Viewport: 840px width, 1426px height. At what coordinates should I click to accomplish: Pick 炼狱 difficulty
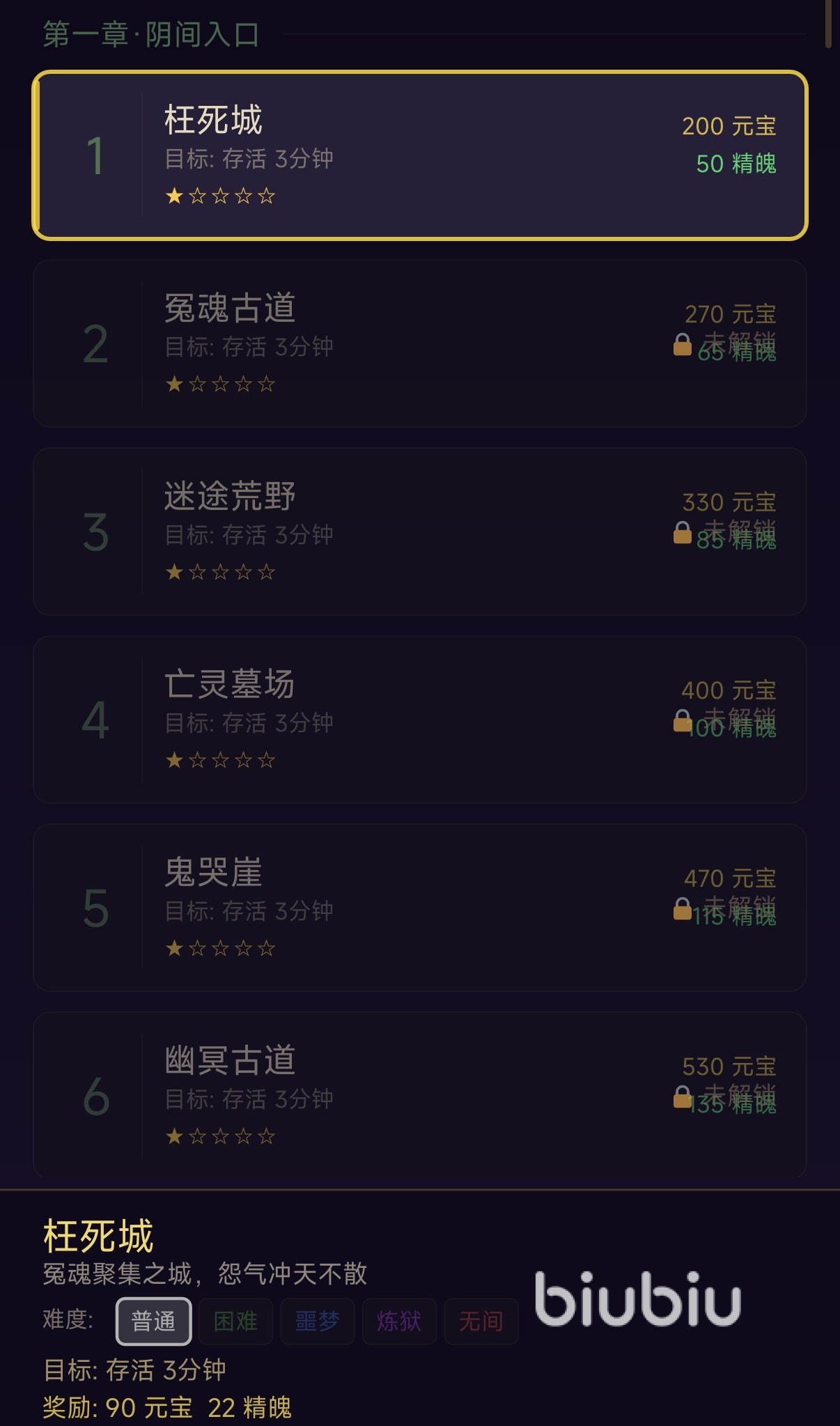tap(399, 1322)
